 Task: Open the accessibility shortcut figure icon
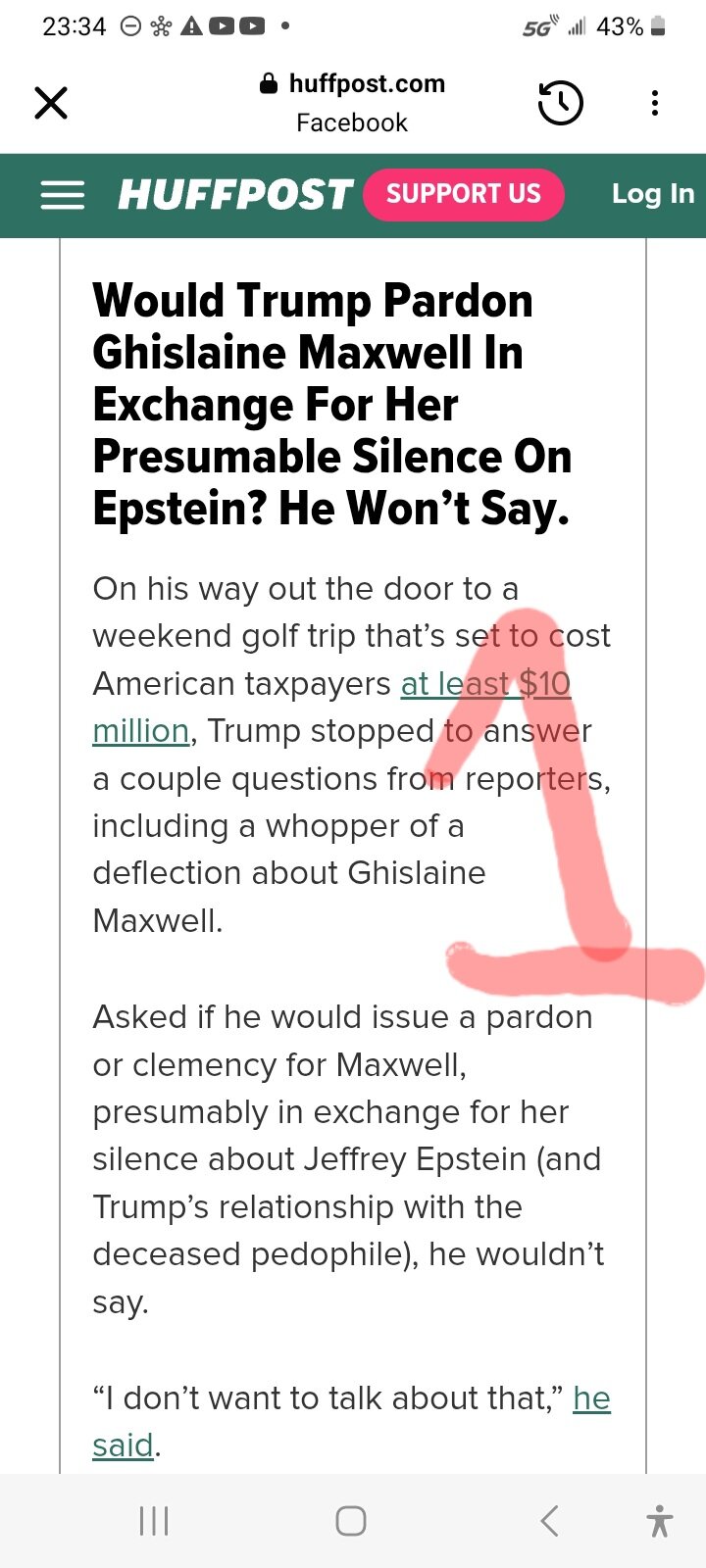point(660,1521)
